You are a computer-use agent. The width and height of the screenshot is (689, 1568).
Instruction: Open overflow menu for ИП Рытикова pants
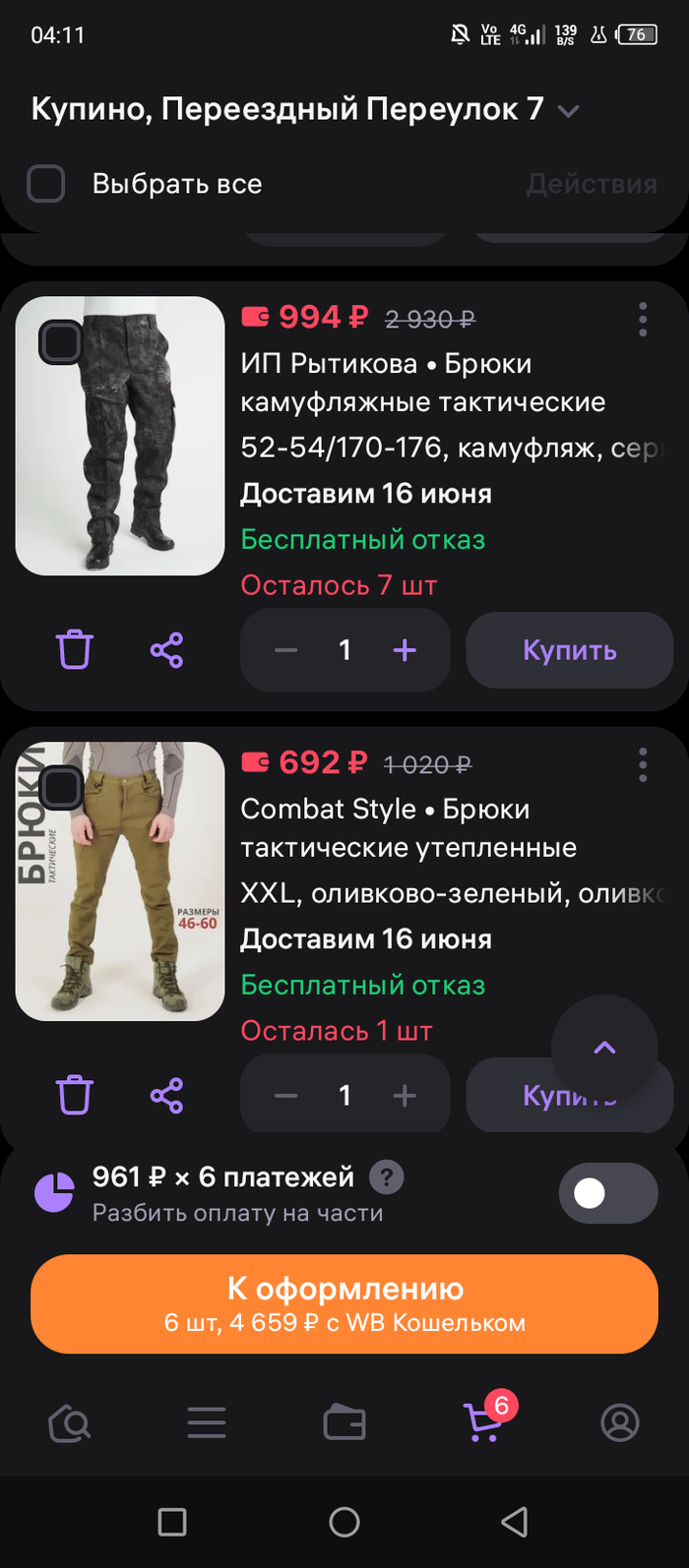pyautogui.click(x=643, y=320)
